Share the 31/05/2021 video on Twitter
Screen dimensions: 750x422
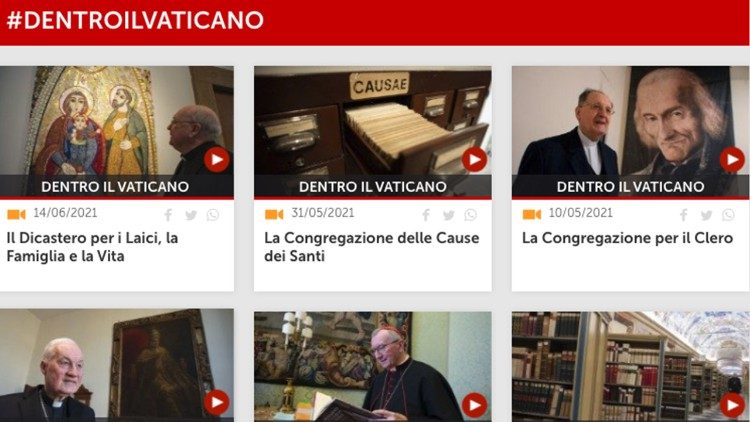[x=449, y=215]
